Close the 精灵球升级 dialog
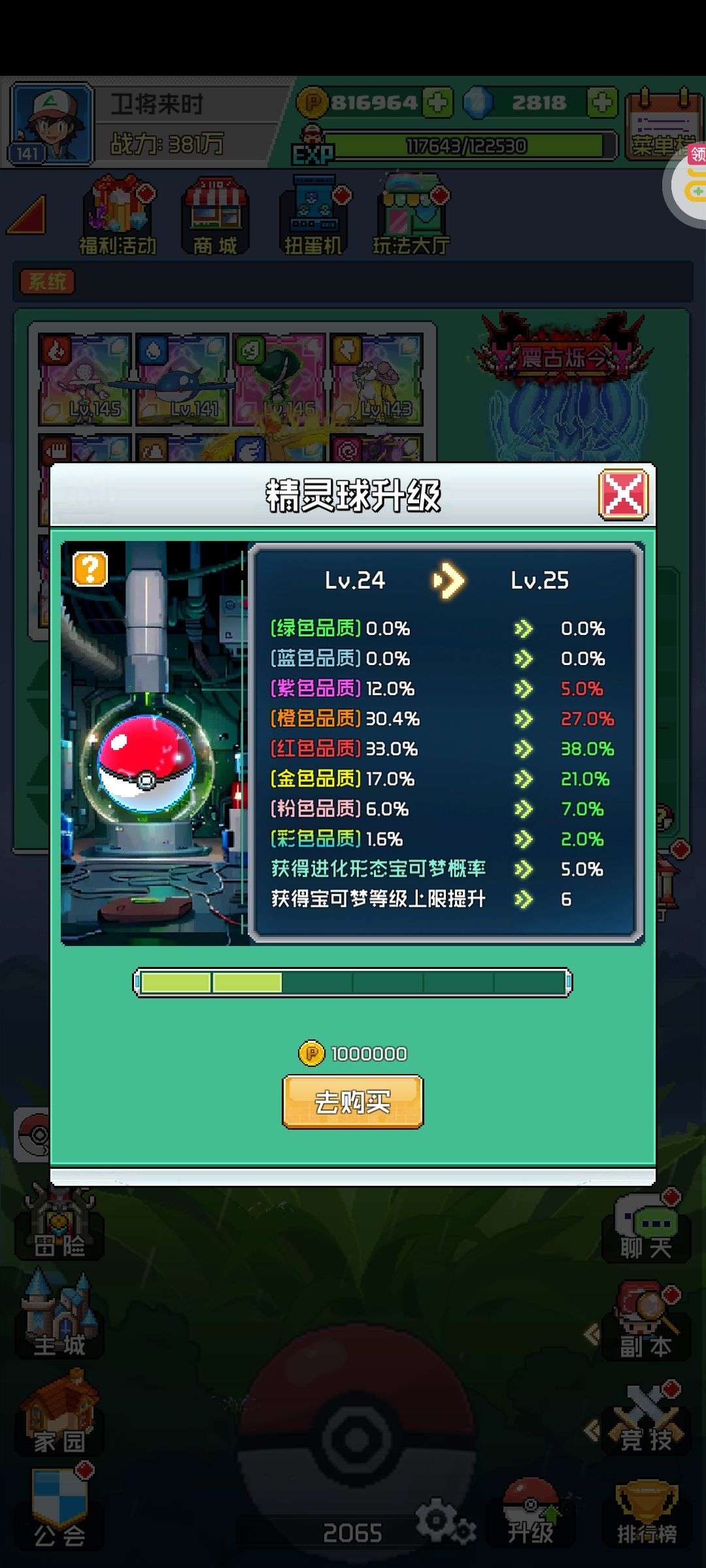Image resolution: width=706 pixels, height=1568 pixels. (x=624, y=495)
